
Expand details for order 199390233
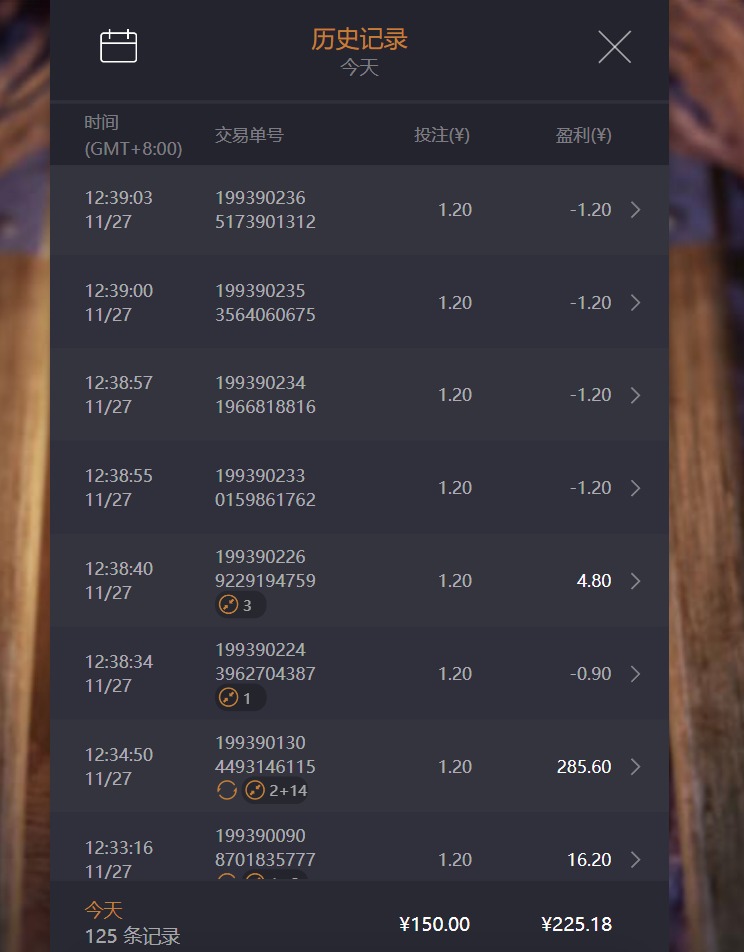point(636,487)
